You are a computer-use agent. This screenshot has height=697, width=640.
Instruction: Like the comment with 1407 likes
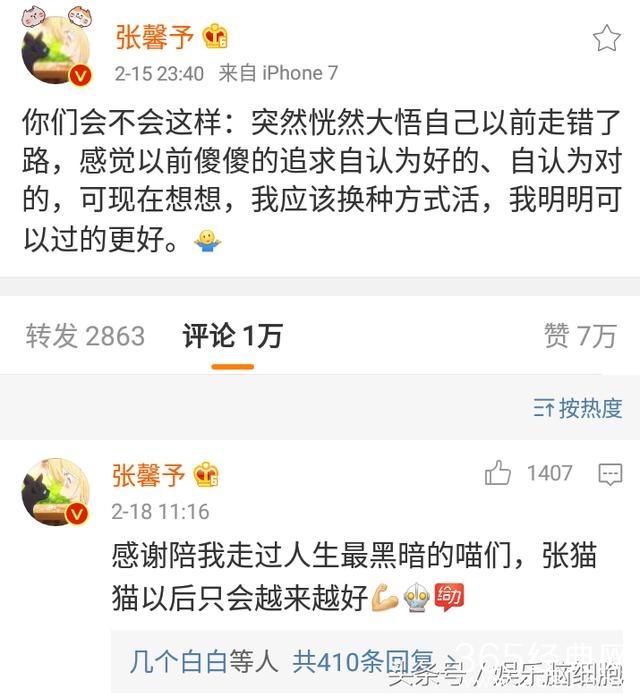[x=499, y=473]
